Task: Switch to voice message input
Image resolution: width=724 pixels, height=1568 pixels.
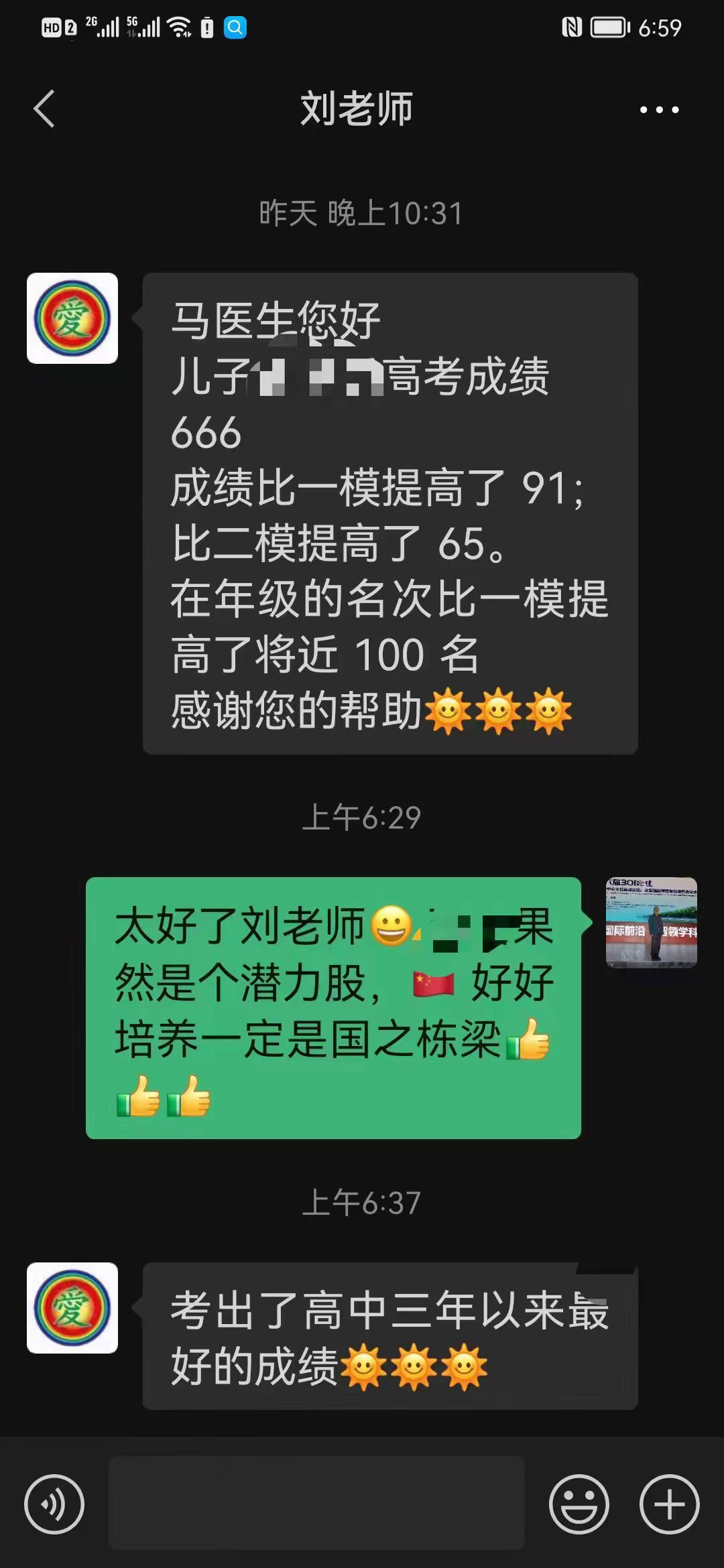Action: pyautogui.click(x=54, y=1504)
